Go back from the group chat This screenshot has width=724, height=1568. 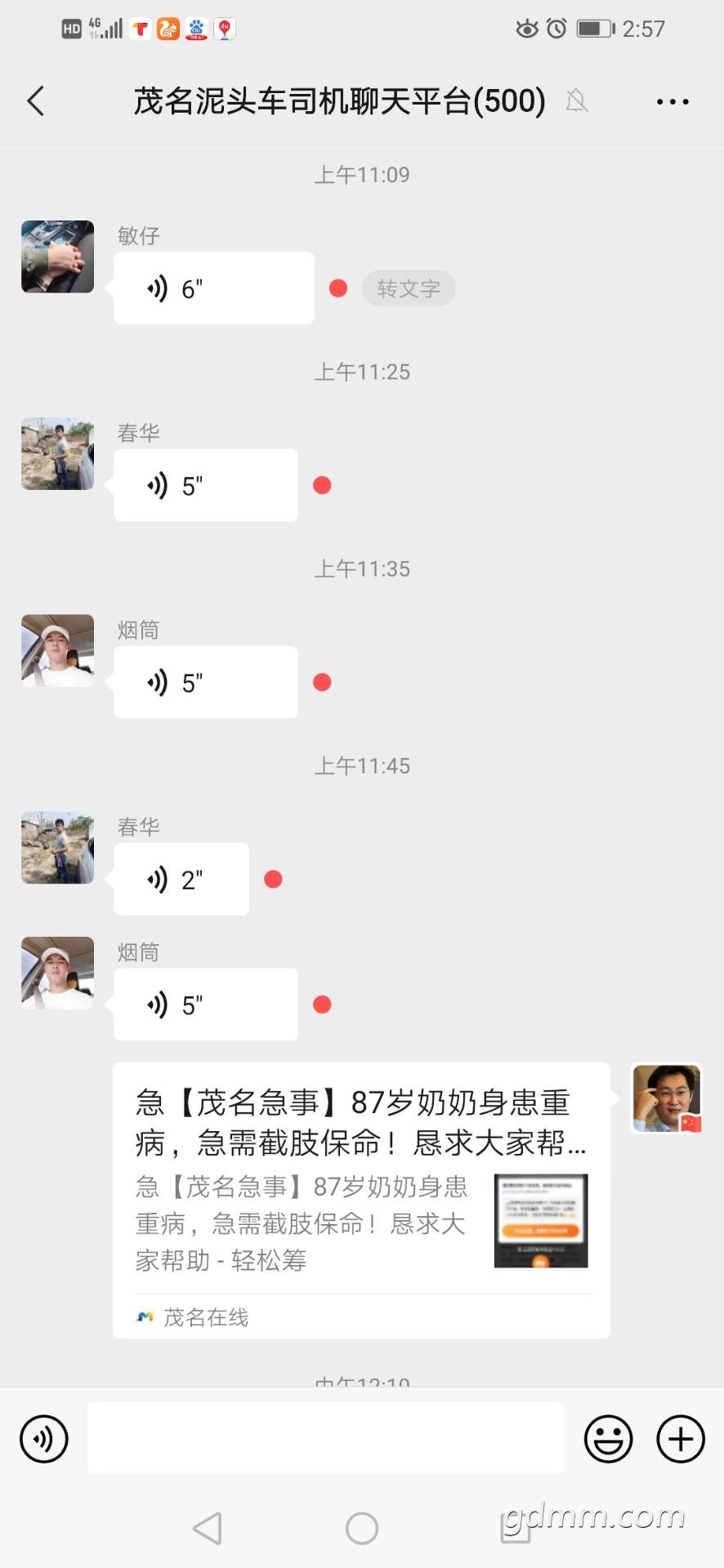(36, 101)
